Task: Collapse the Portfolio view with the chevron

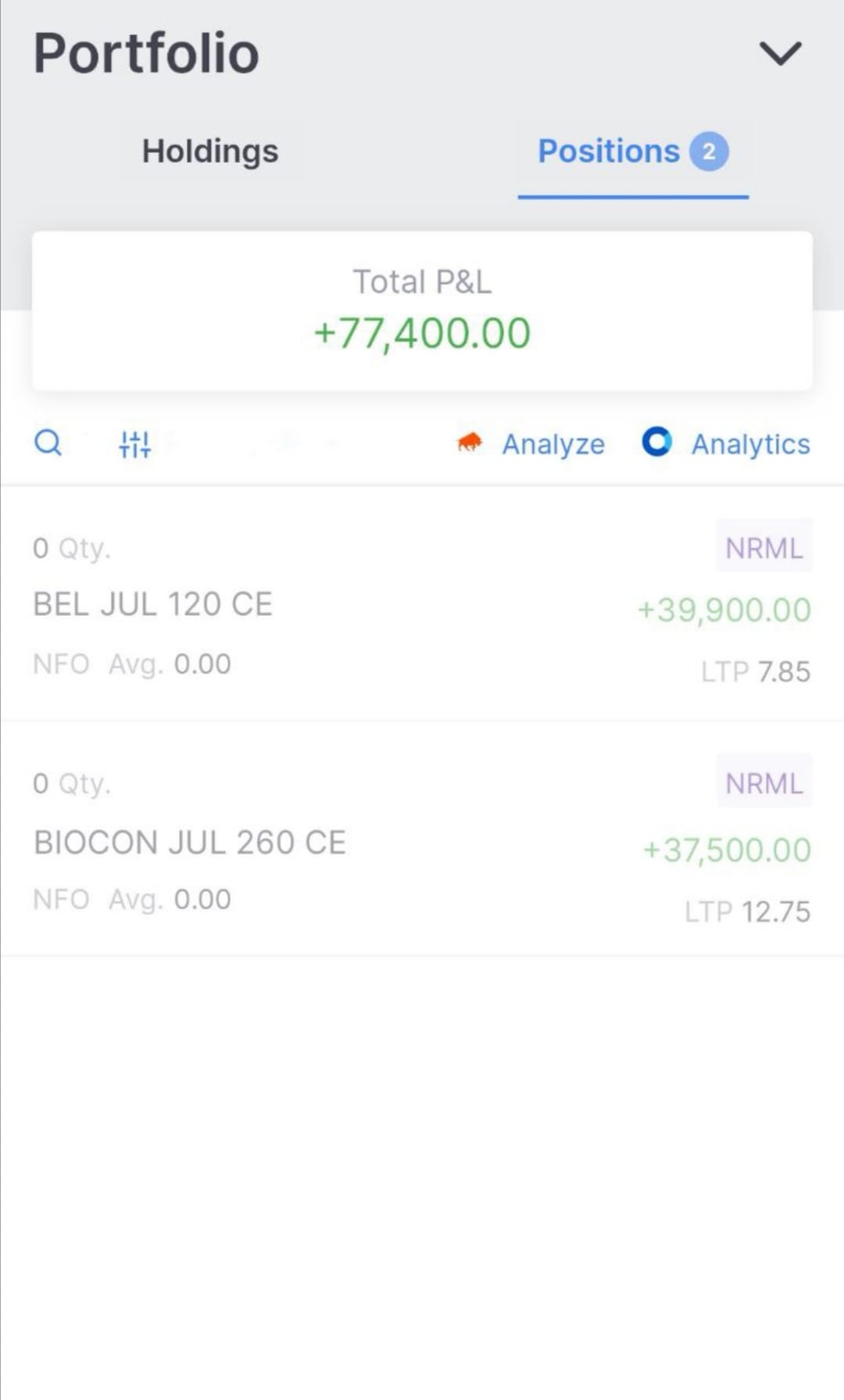Action: (781, 53)
